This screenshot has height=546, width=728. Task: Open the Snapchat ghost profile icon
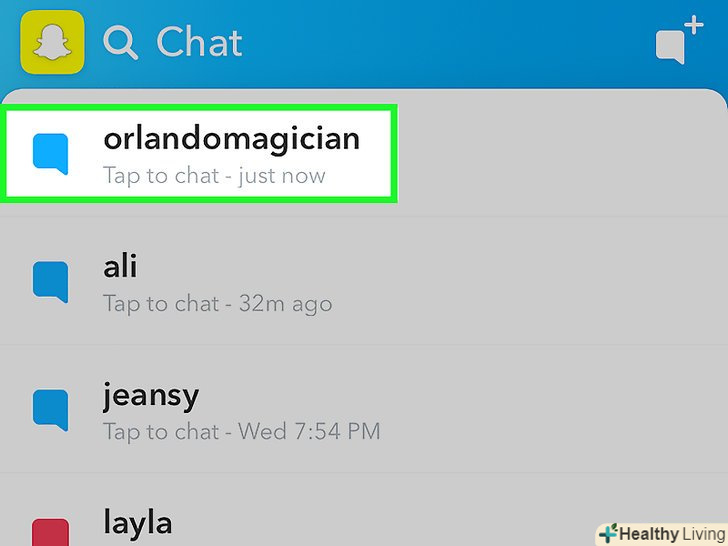52,42
